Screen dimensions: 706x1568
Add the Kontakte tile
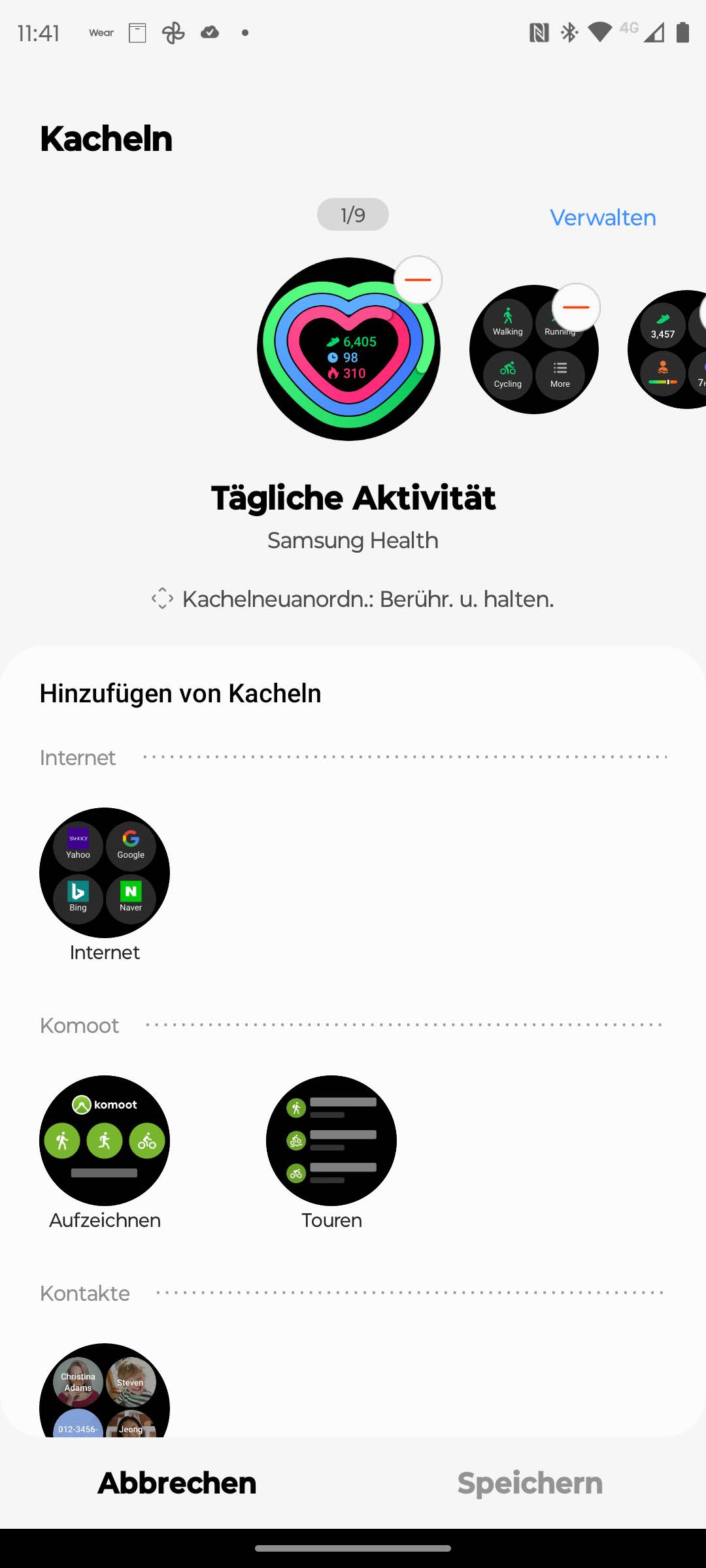click(x=105, y=1392)
